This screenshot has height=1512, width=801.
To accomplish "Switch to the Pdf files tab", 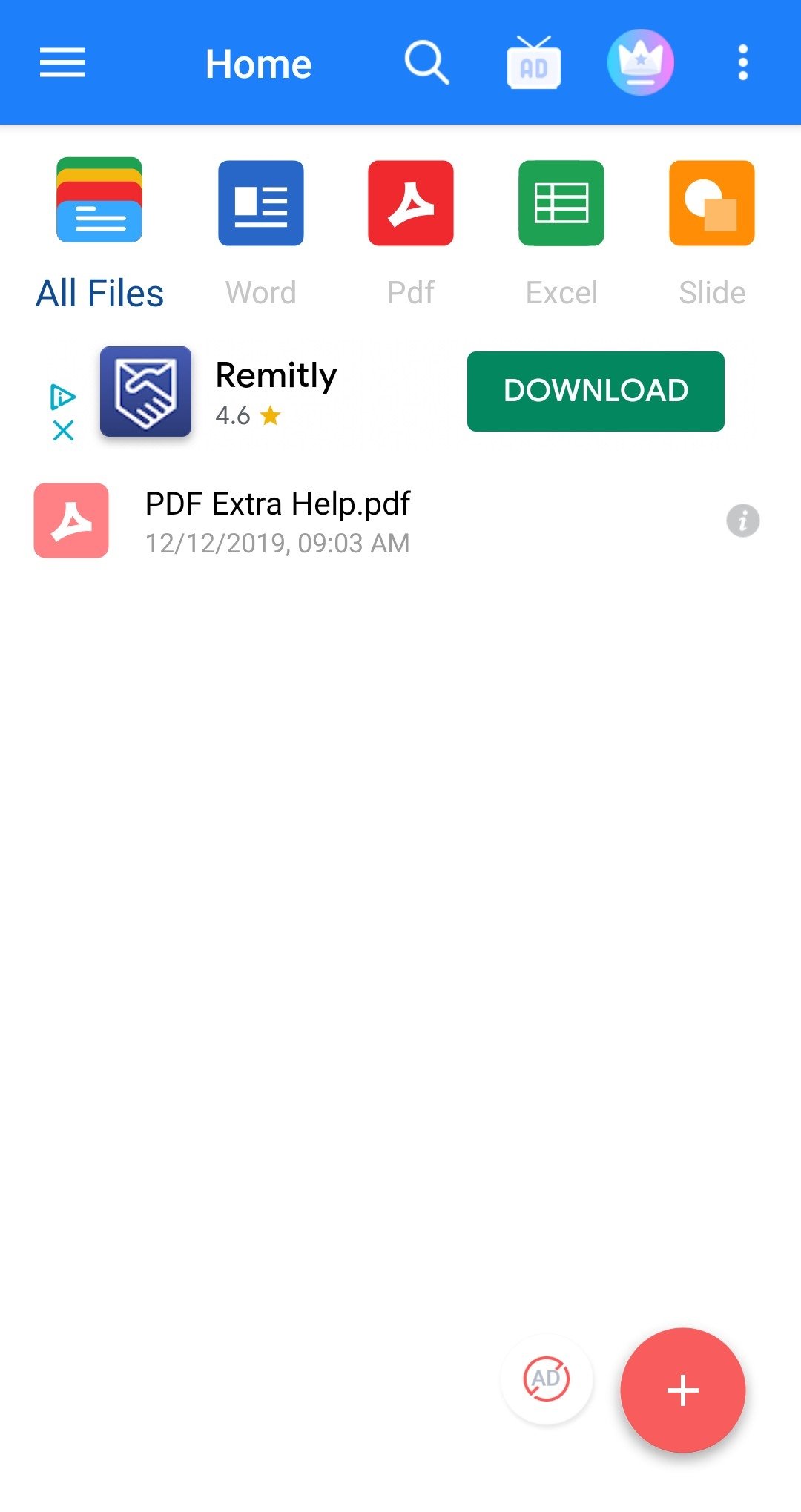I will [411, 234].
